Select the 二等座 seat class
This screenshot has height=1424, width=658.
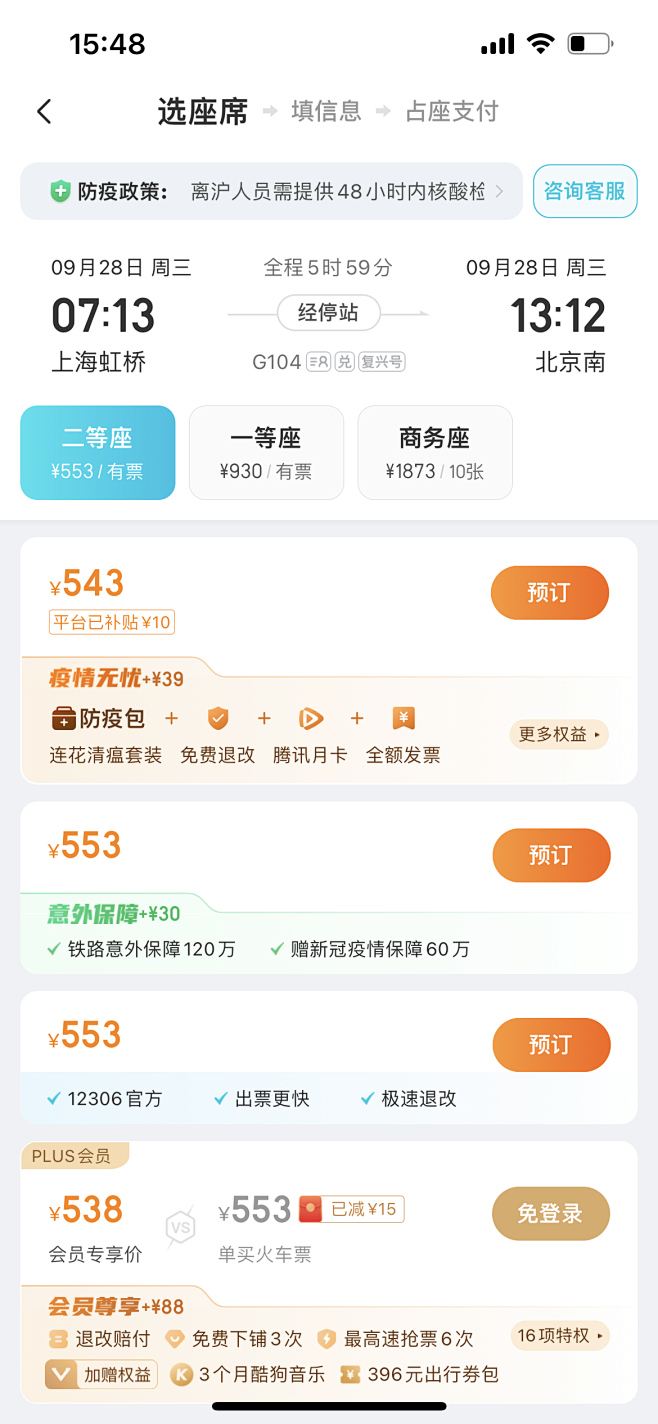(x=98, y=452)
